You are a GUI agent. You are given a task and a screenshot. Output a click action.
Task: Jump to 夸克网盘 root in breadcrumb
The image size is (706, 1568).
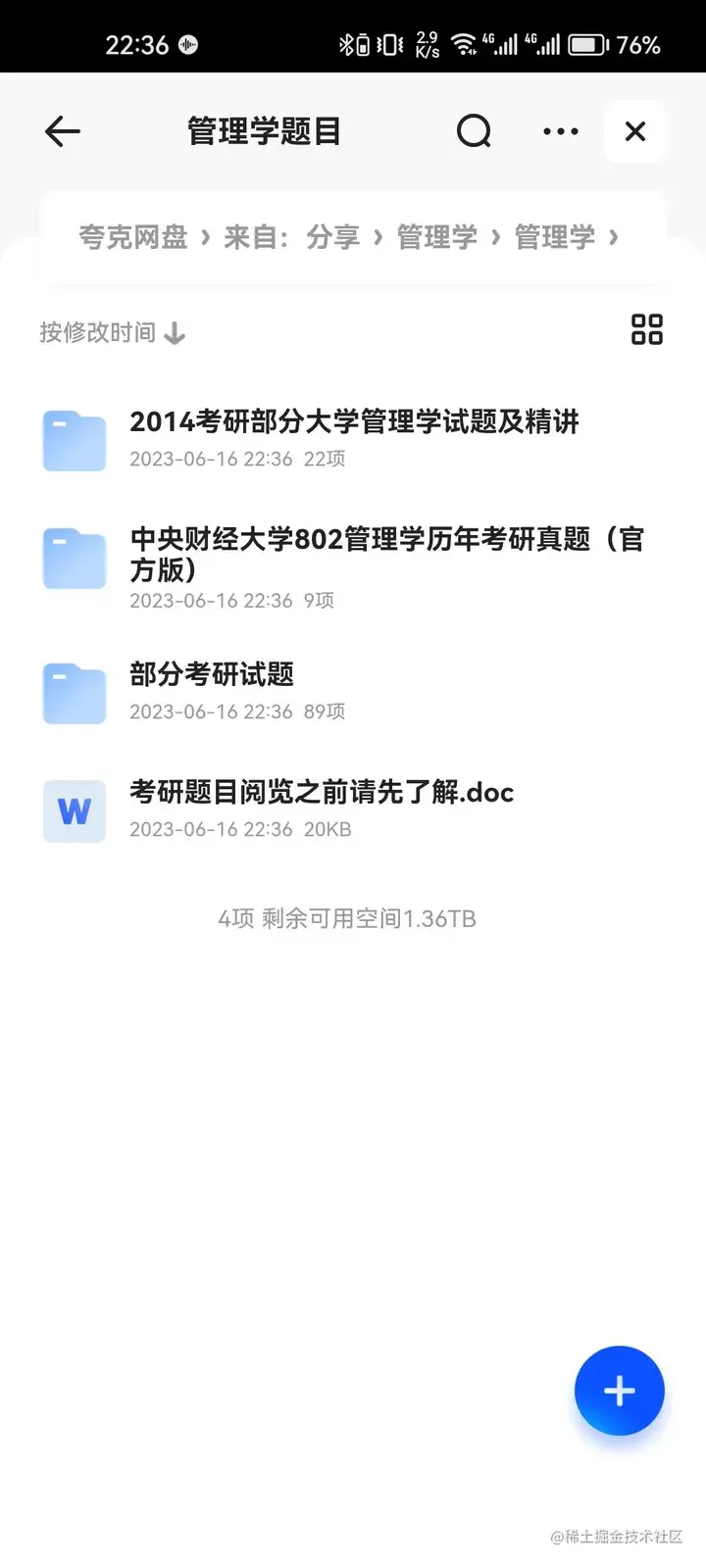[x=132, y=237]
